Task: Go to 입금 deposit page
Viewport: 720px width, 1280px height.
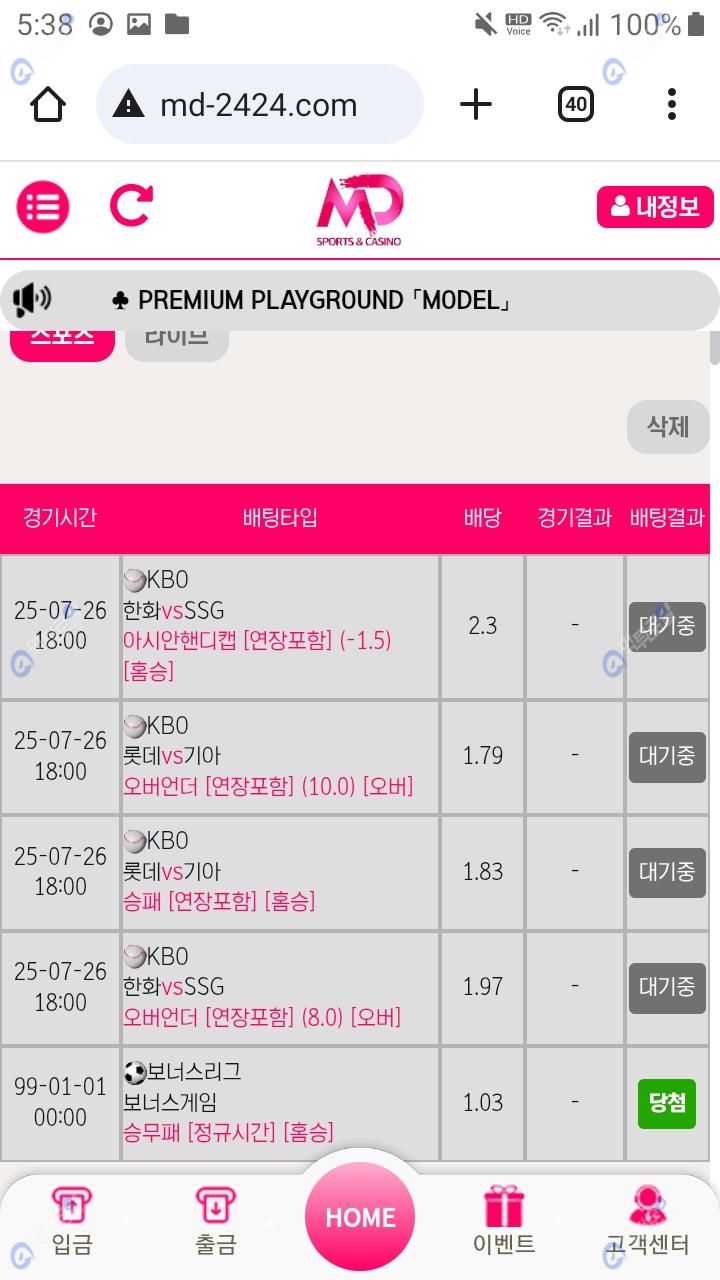Action: [72, 1221]
